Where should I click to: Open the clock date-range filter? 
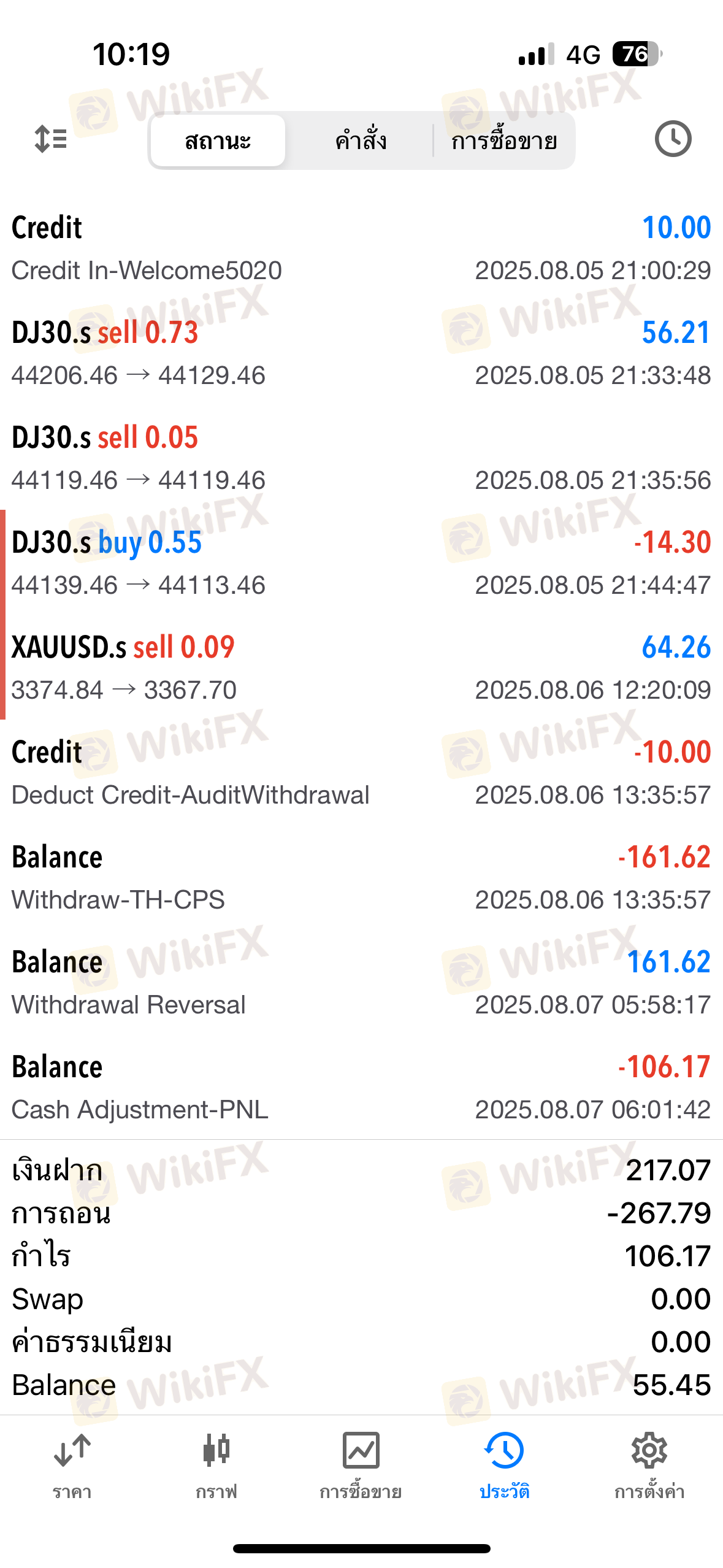click(x=673, y=139)
